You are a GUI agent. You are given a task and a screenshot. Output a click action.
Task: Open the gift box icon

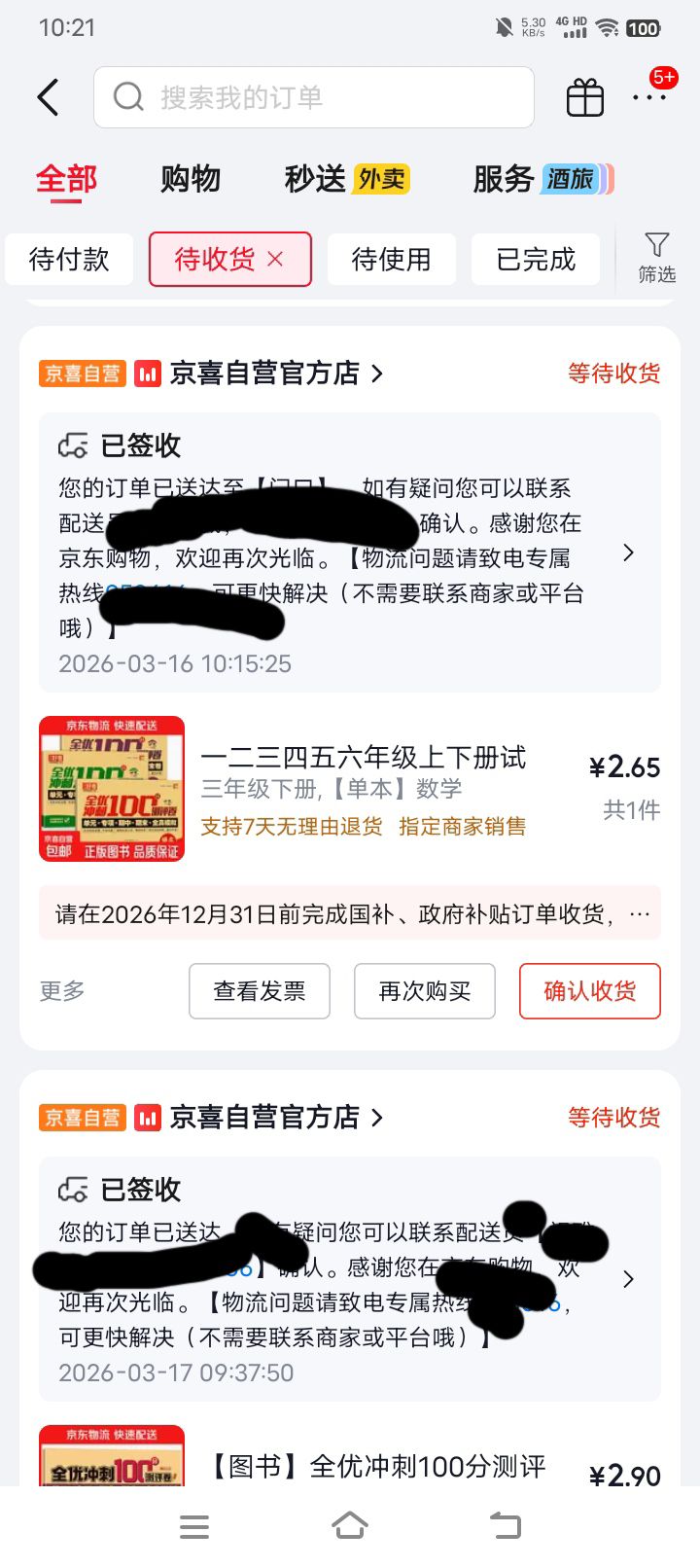[x=584, y=98]
